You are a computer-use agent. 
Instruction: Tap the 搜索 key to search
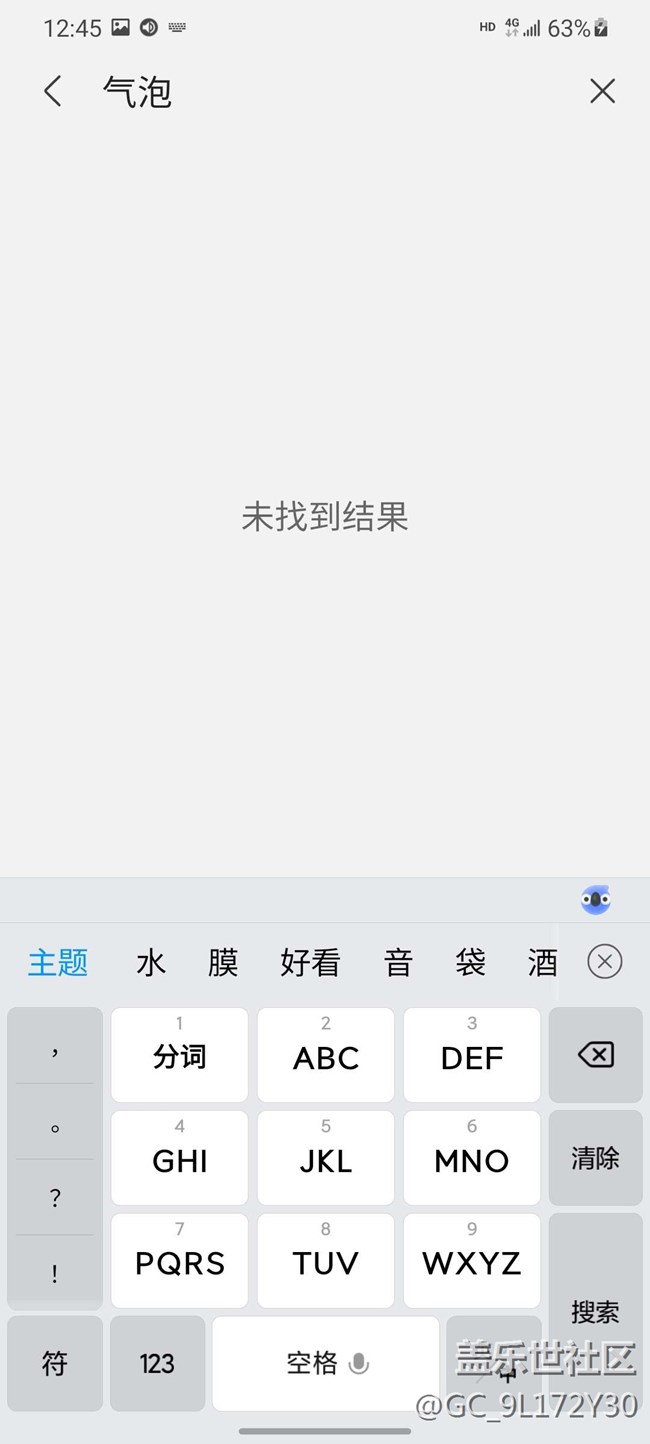[595, 1300]
